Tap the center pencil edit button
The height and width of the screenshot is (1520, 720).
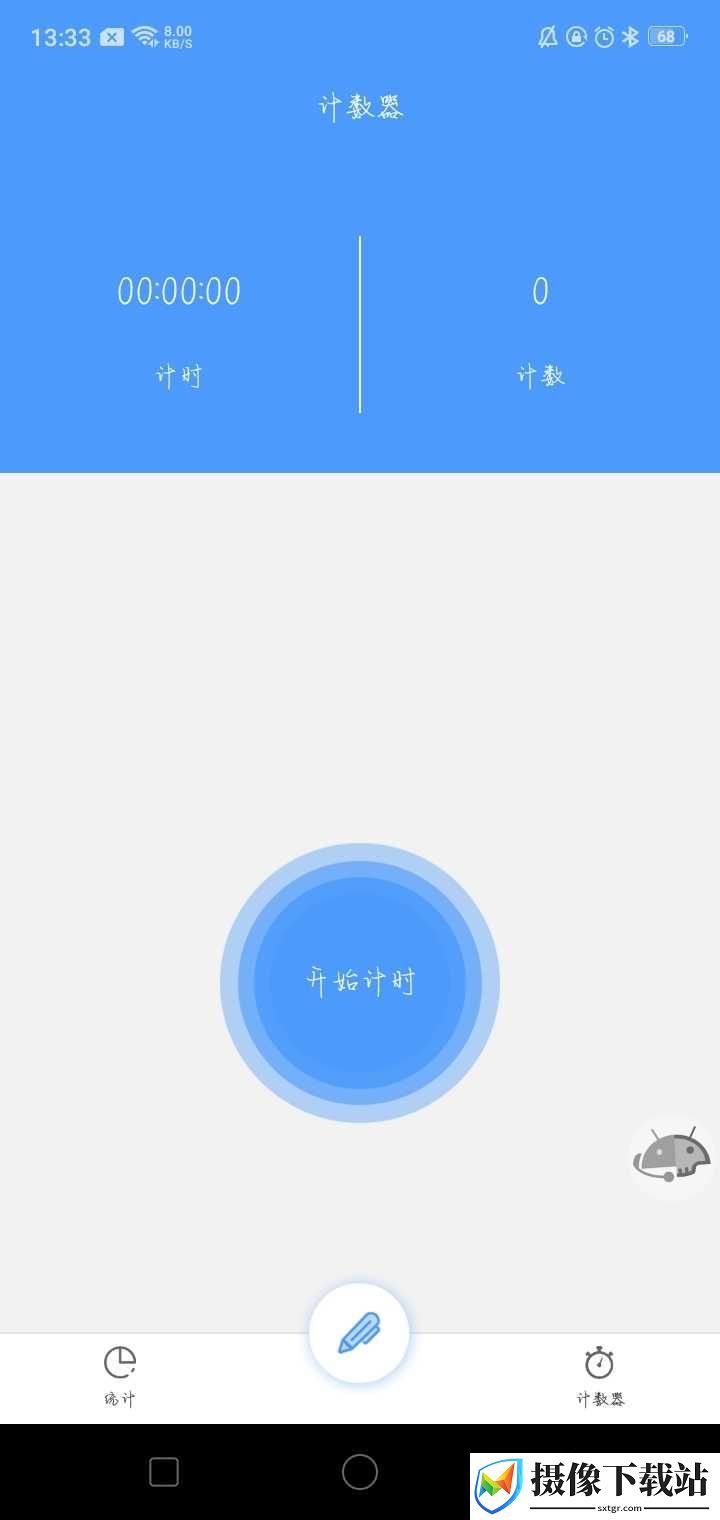click(360, 1333)
